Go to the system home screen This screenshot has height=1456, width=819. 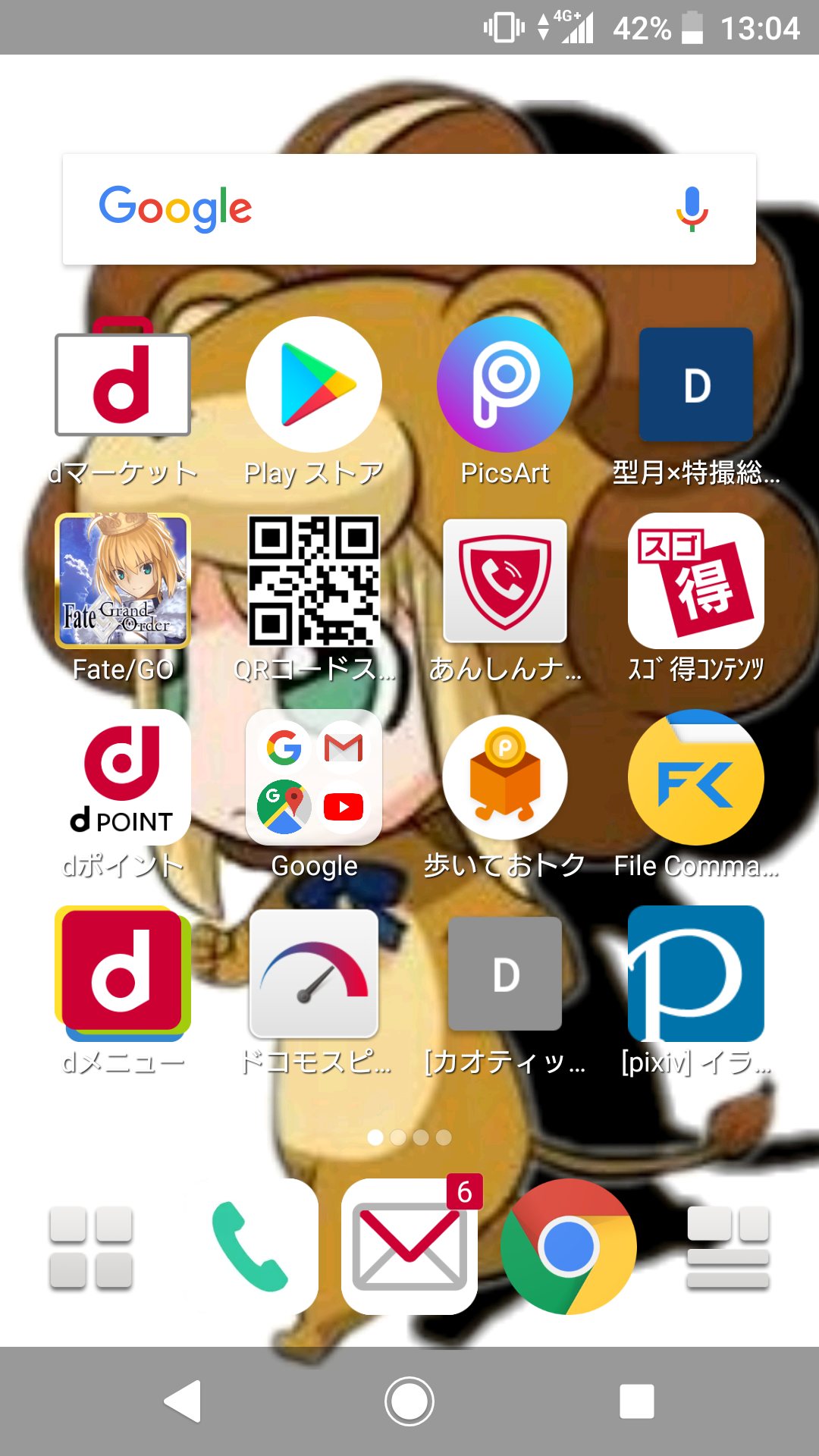click(x=409, y=1401)
